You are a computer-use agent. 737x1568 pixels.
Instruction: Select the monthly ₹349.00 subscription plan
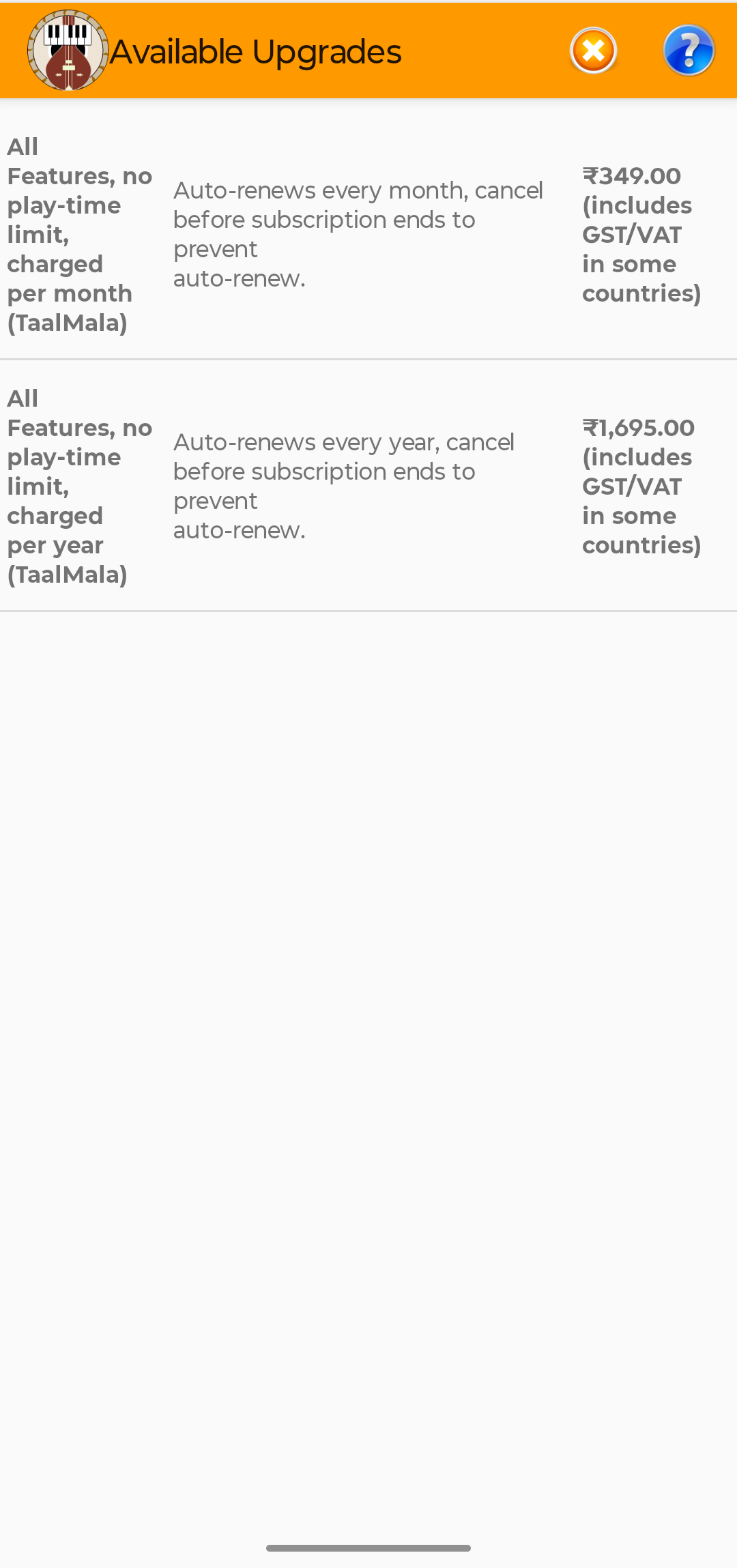tap(369, 234)
